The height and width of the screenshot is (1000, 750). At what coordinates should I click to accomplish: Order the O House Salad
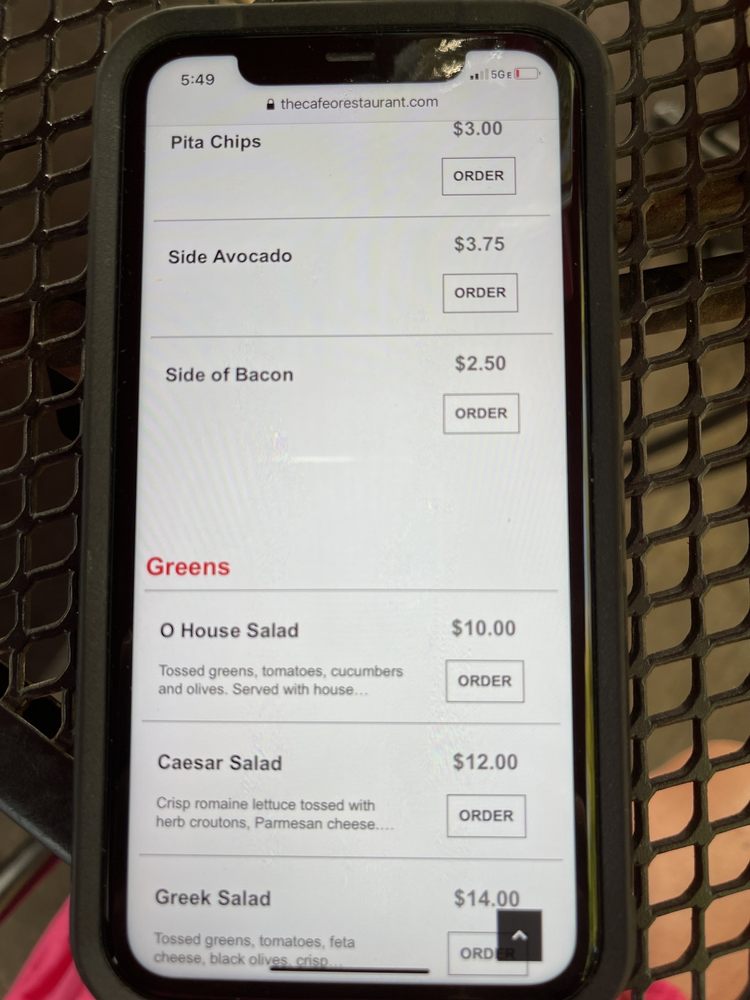(485, 681)
